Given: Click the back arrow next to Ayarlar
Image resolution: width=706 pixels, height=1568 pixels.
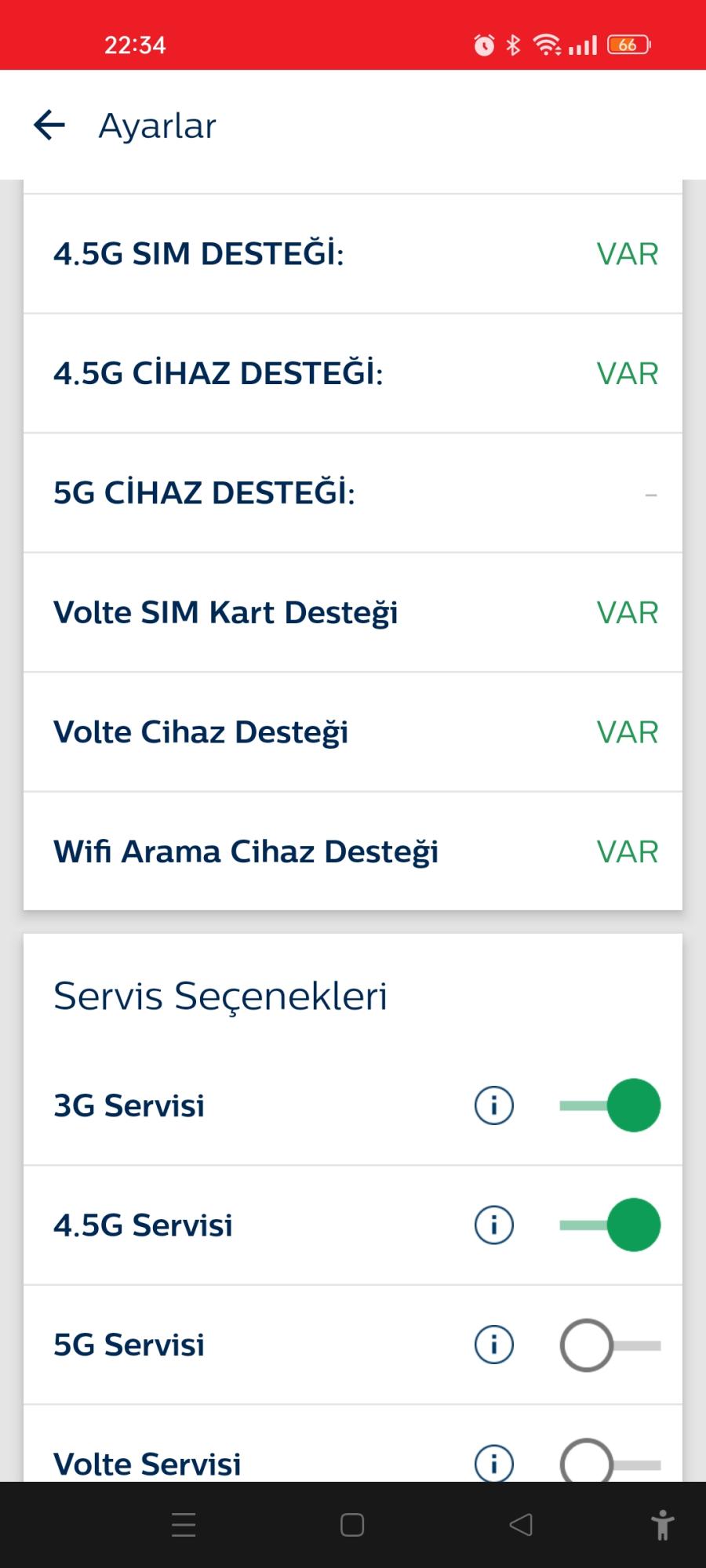Looking at the screenshot, I should (x=49, y=124).
